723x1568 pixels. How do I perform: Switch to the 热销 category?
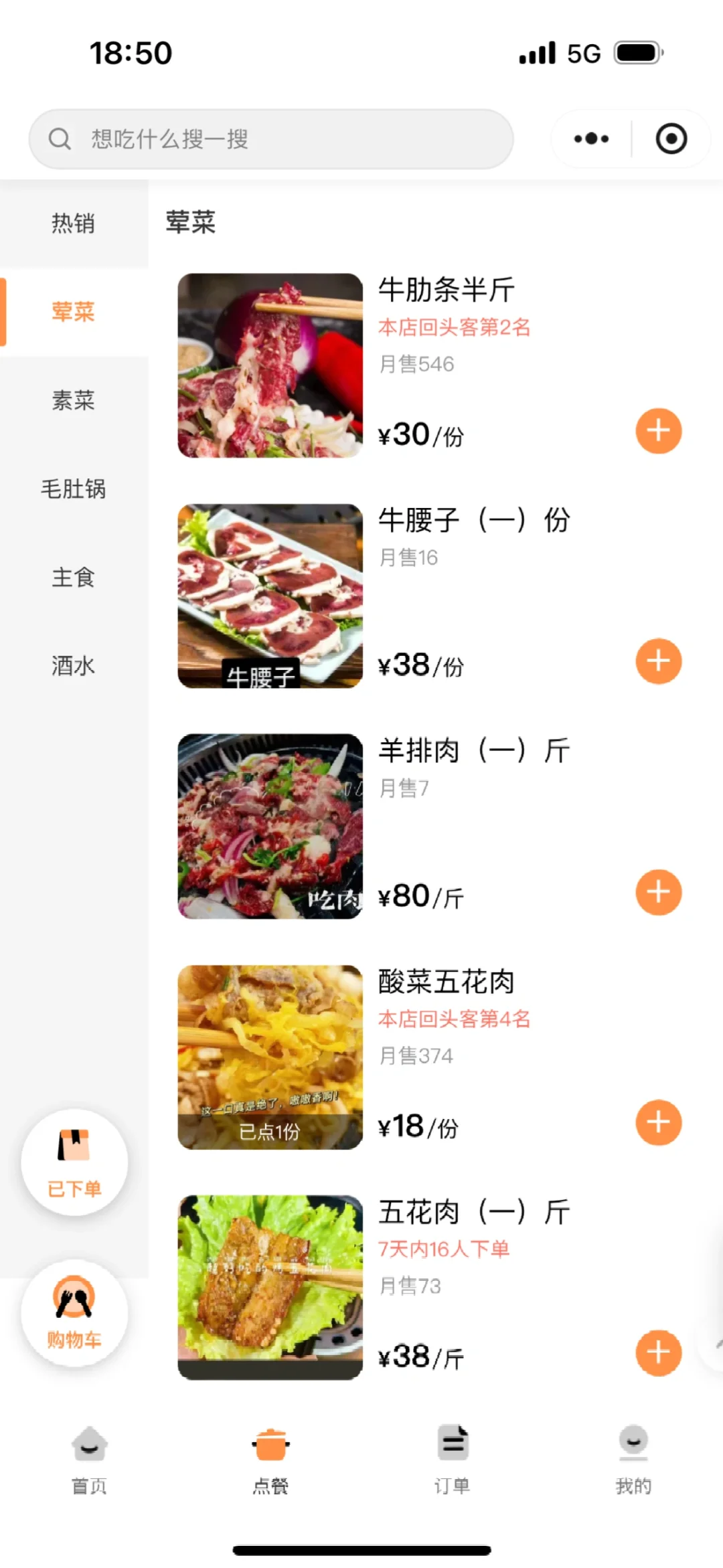point(74,224)
